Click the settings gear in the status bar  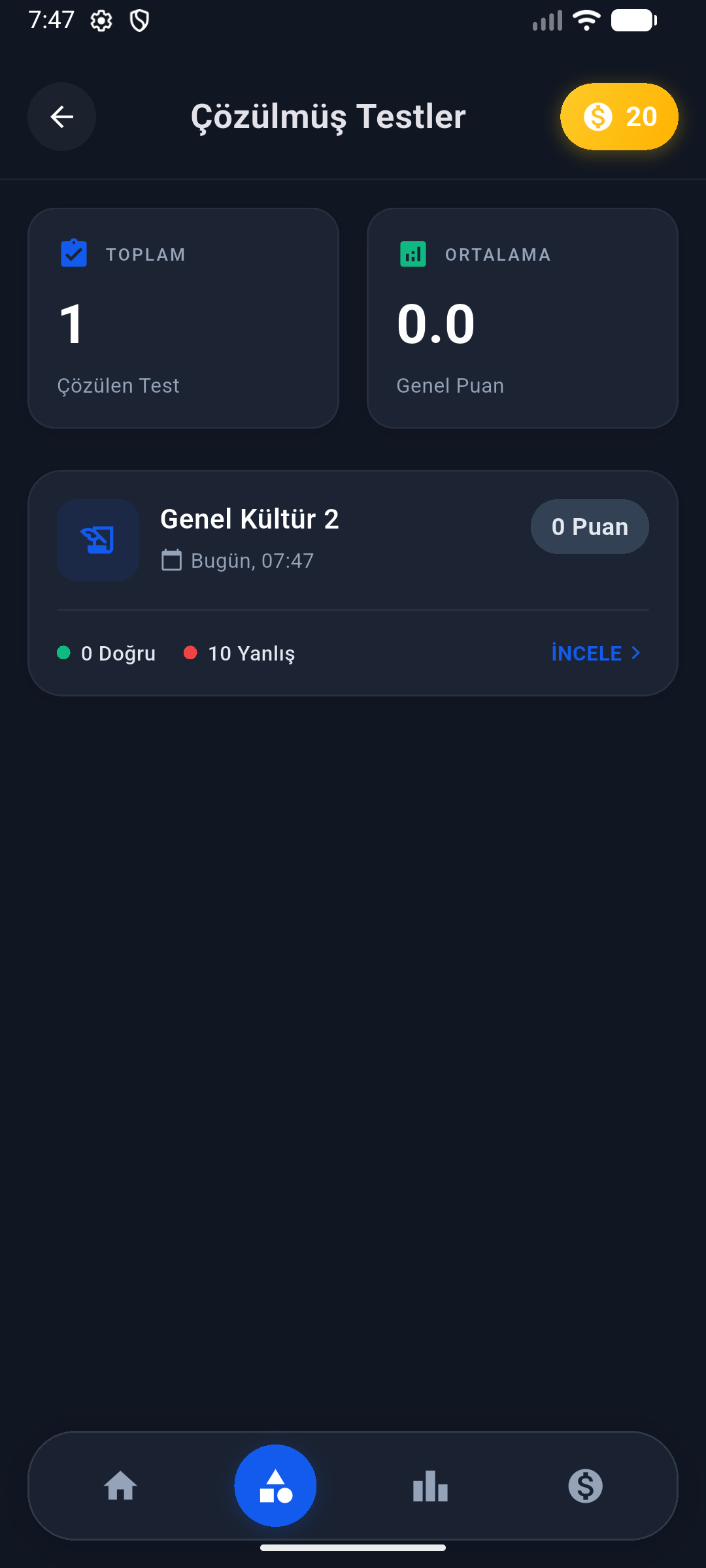101,20
